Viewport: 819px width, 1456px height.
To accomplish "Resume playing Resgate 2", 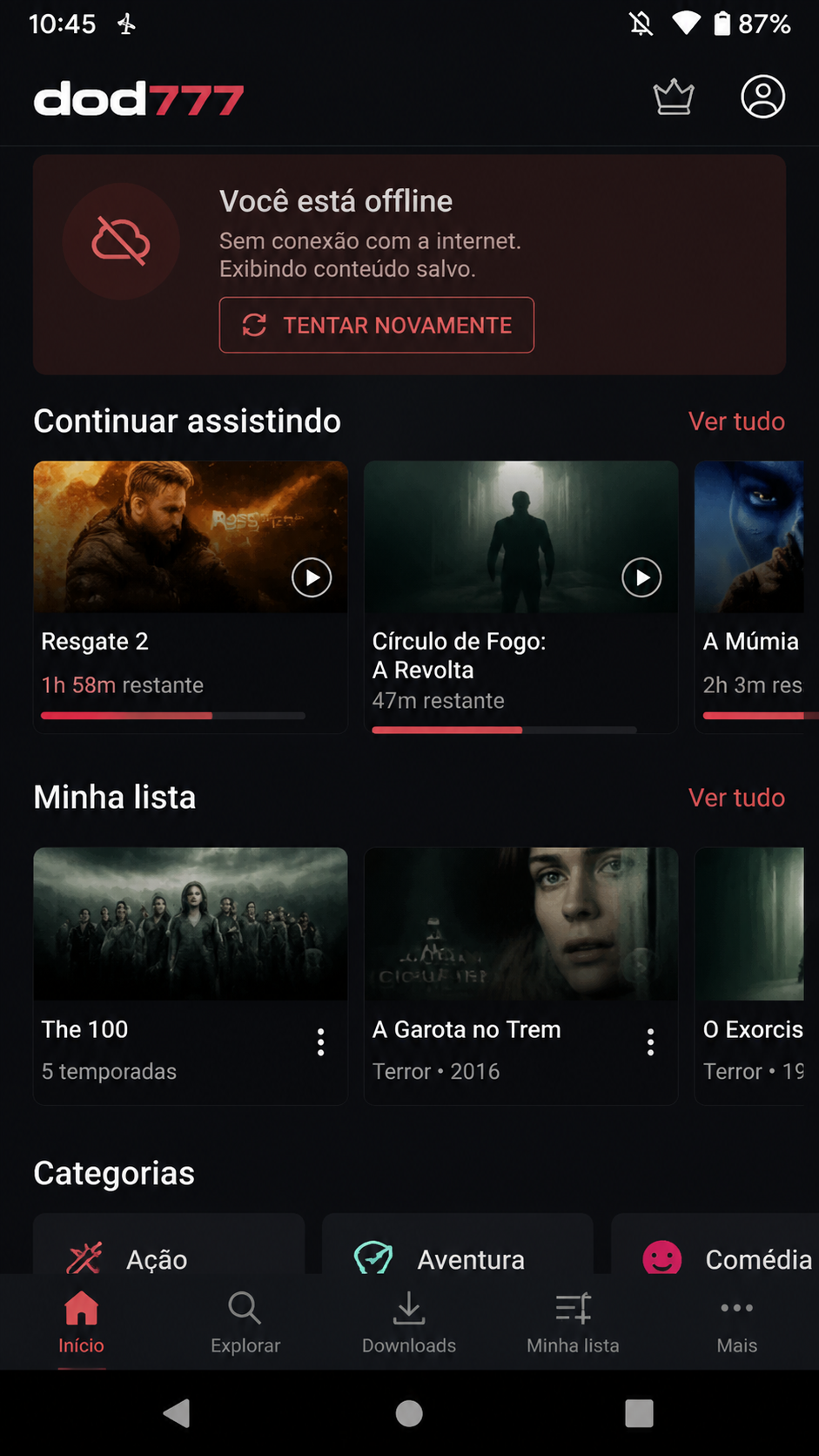I will coord(312,577).
